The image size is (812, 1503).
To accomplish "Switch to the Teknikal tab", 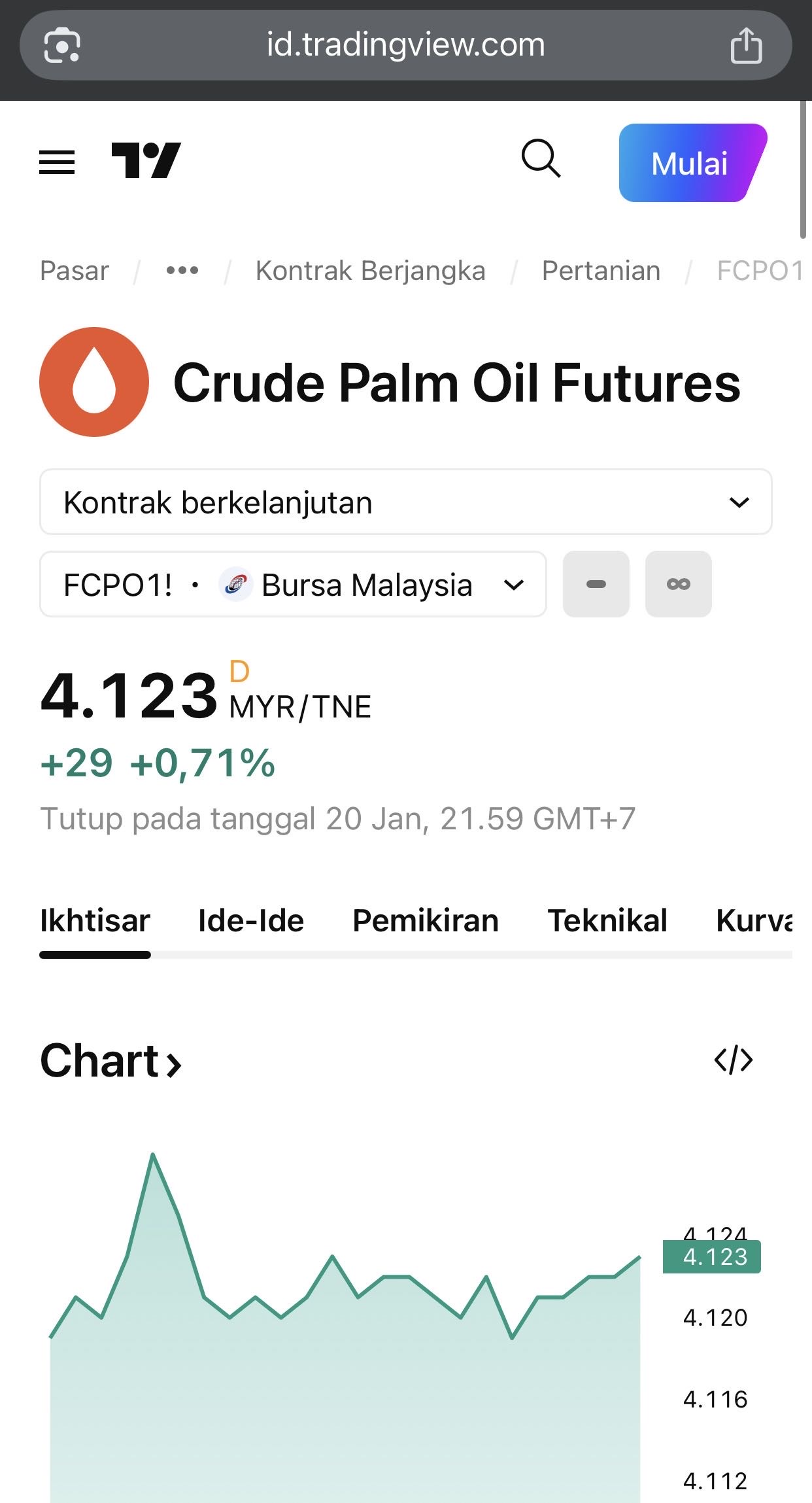I will (607, 921).
